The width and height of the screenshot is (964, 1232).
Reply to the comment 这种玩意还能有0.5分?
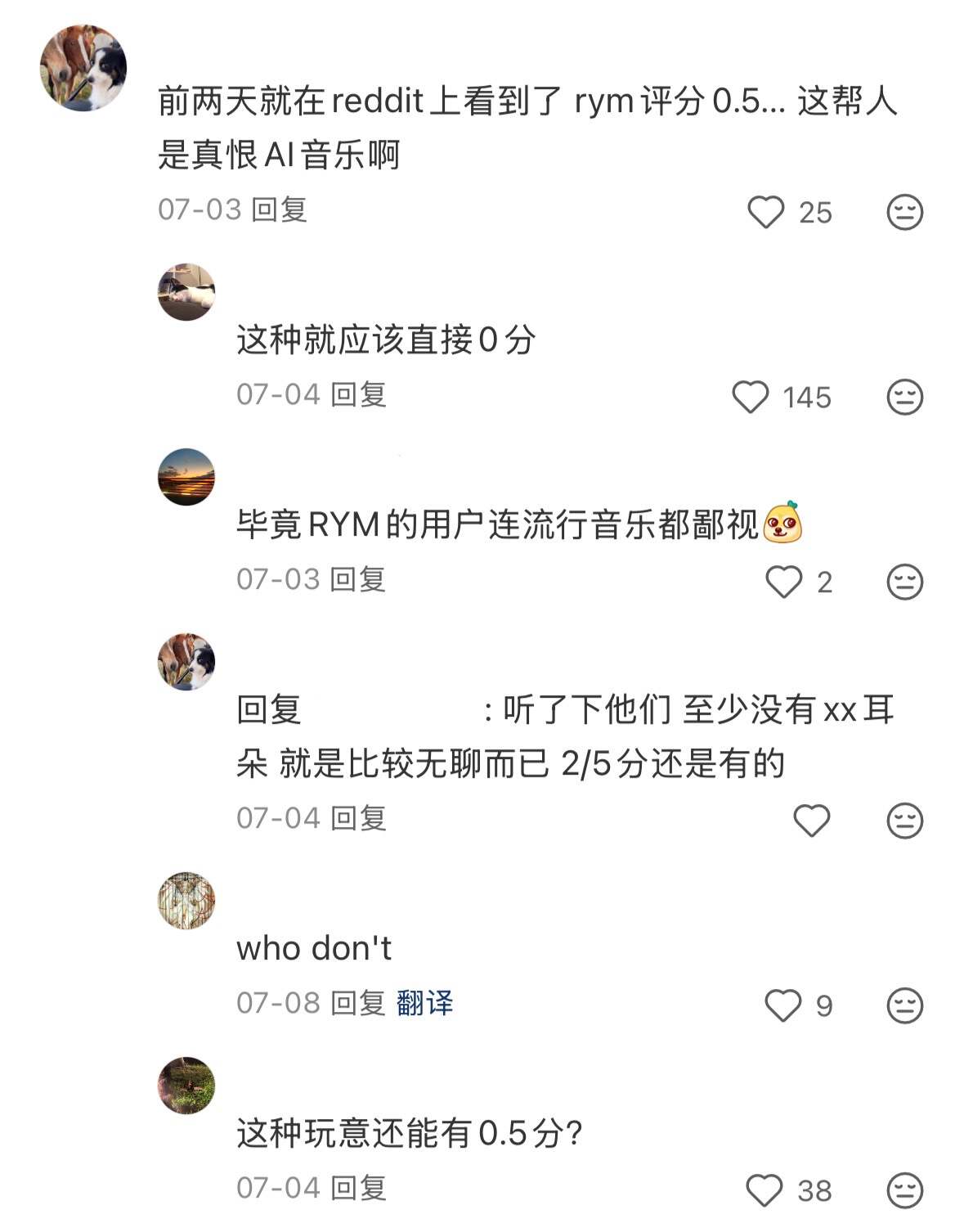tap(358, 1188)
